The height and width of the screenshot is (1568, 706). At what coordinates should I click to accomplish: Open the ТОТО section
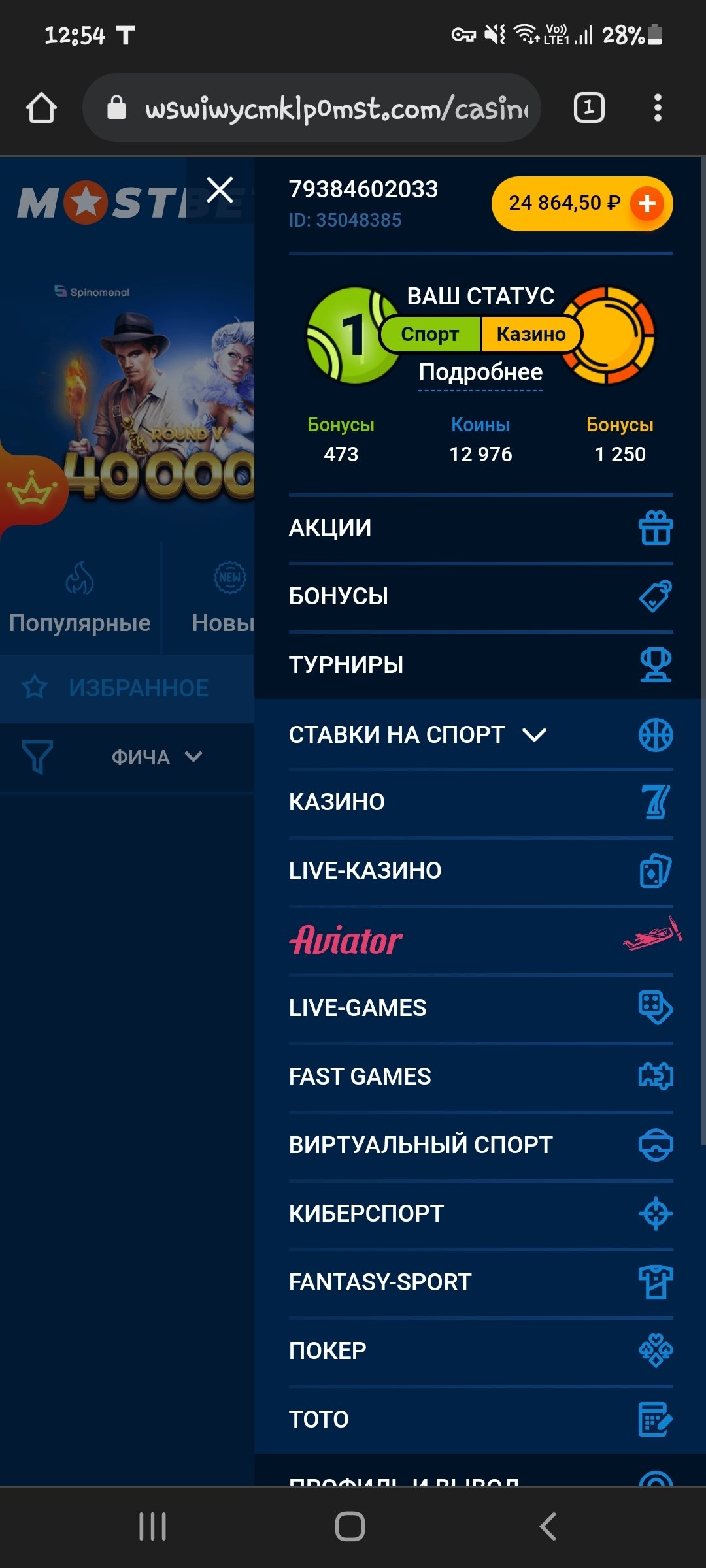pos(480,1420)
